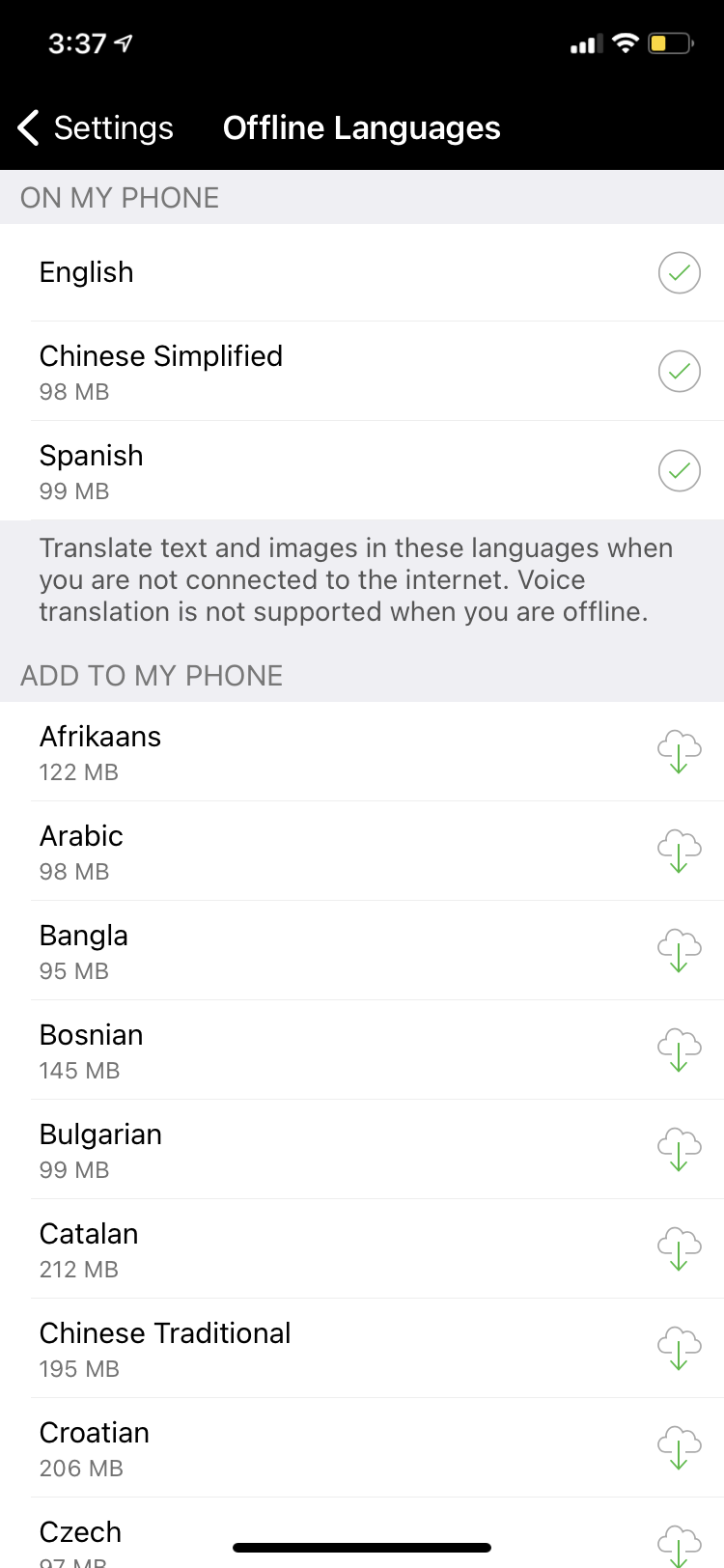This screenshot has height=1568, width=724.
Task: Download Chinese Traditional offline pack
Action: click(679, 1349)
